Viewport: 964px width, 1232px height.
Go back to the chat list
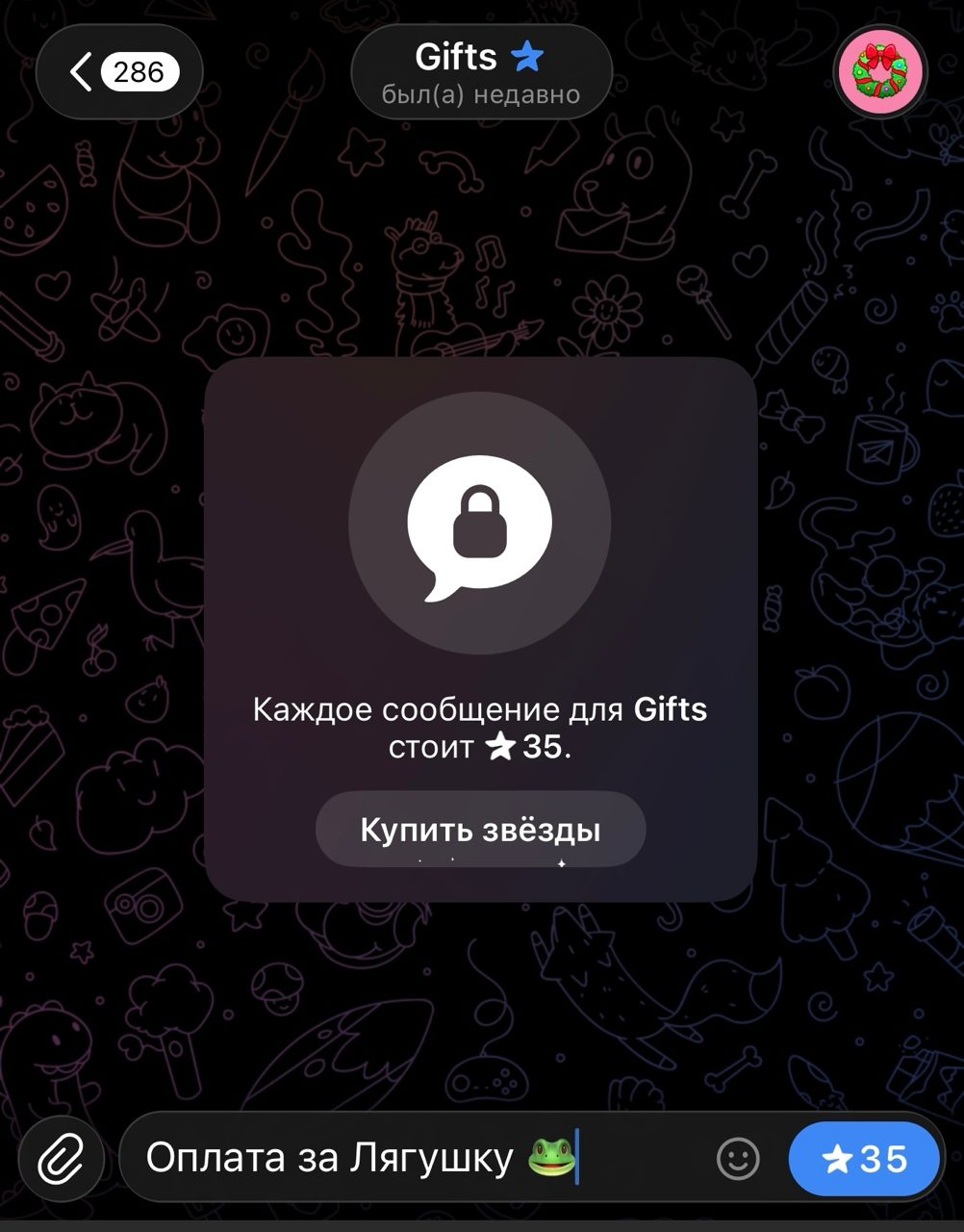click(118, 72)
